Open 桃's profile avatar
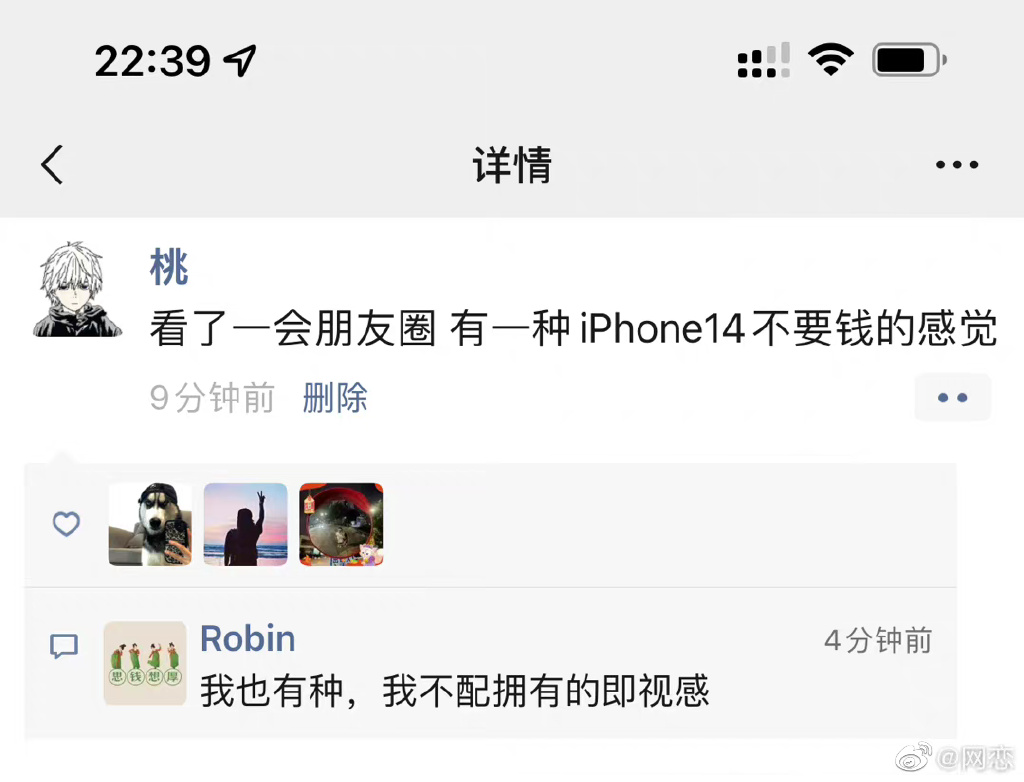 click(77, 289)
